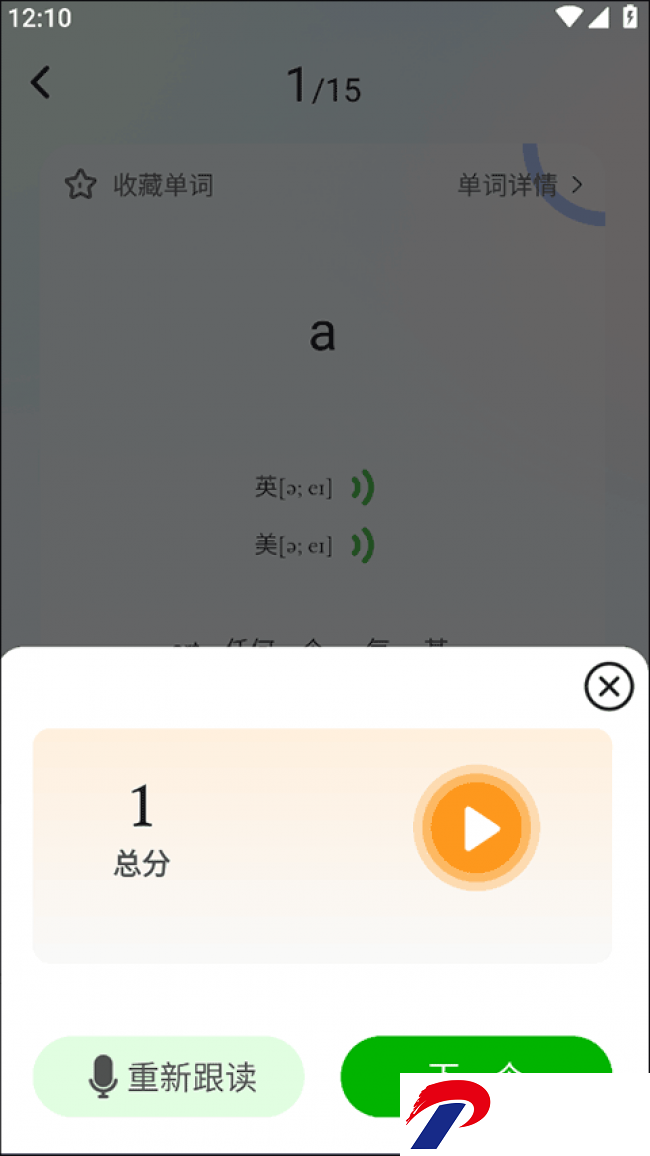Play back the recorded pronunciation
Screen dimensions: 650x1156
(477, 828)
